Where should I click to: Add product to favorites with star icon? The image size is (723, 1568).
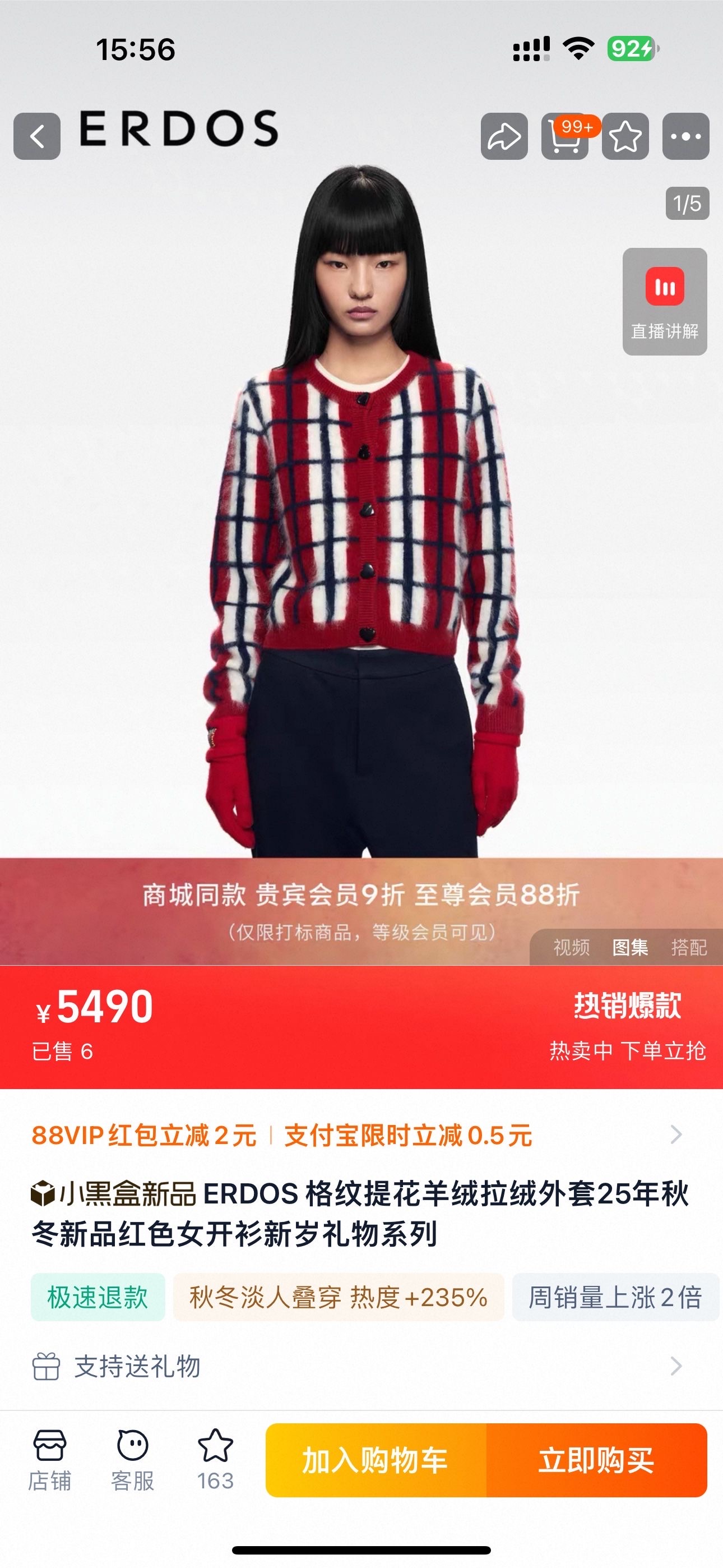(x=625, y=136)
